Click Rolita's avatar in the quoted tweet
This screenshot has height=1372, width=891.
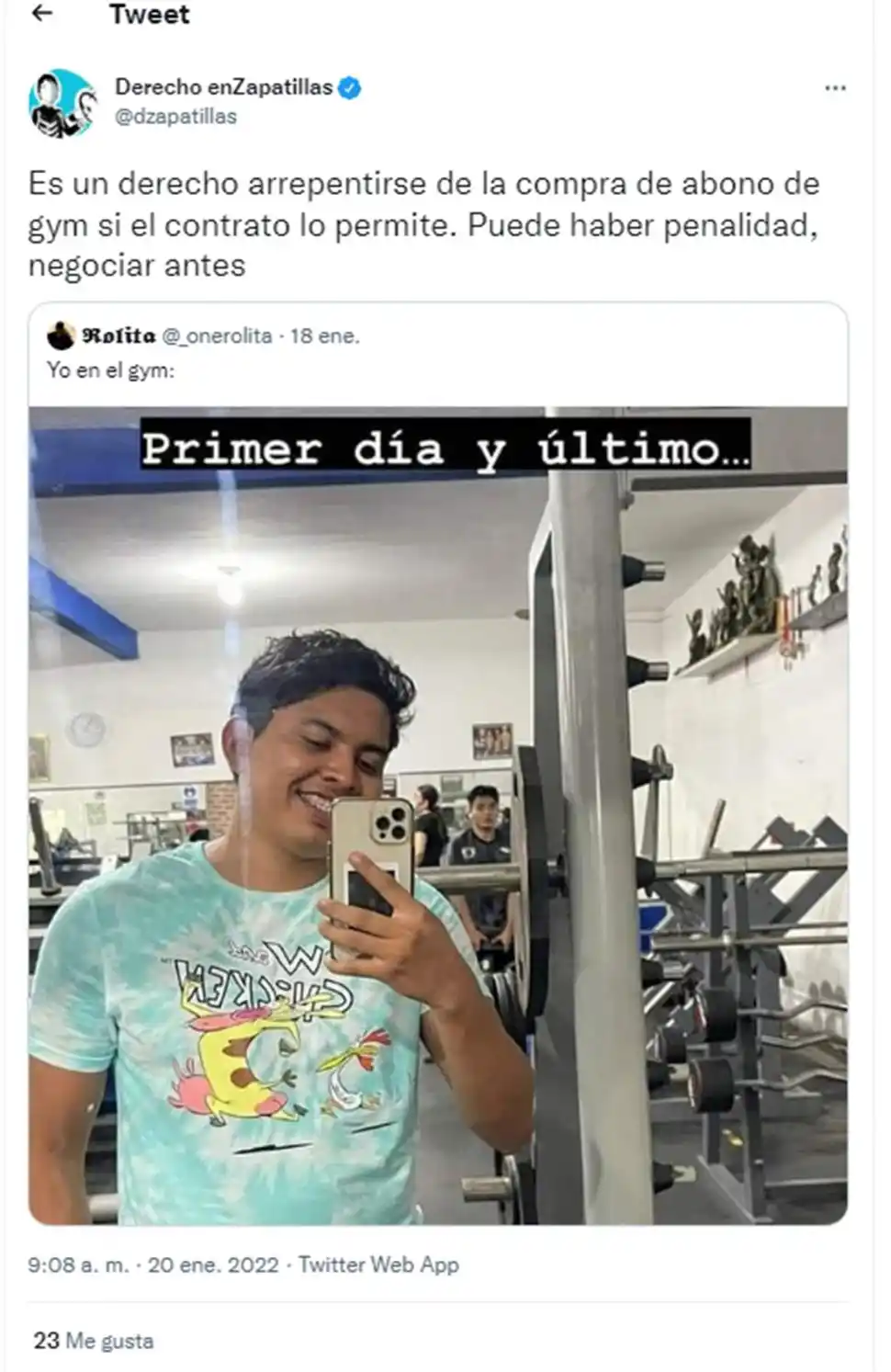coord(62,336)
